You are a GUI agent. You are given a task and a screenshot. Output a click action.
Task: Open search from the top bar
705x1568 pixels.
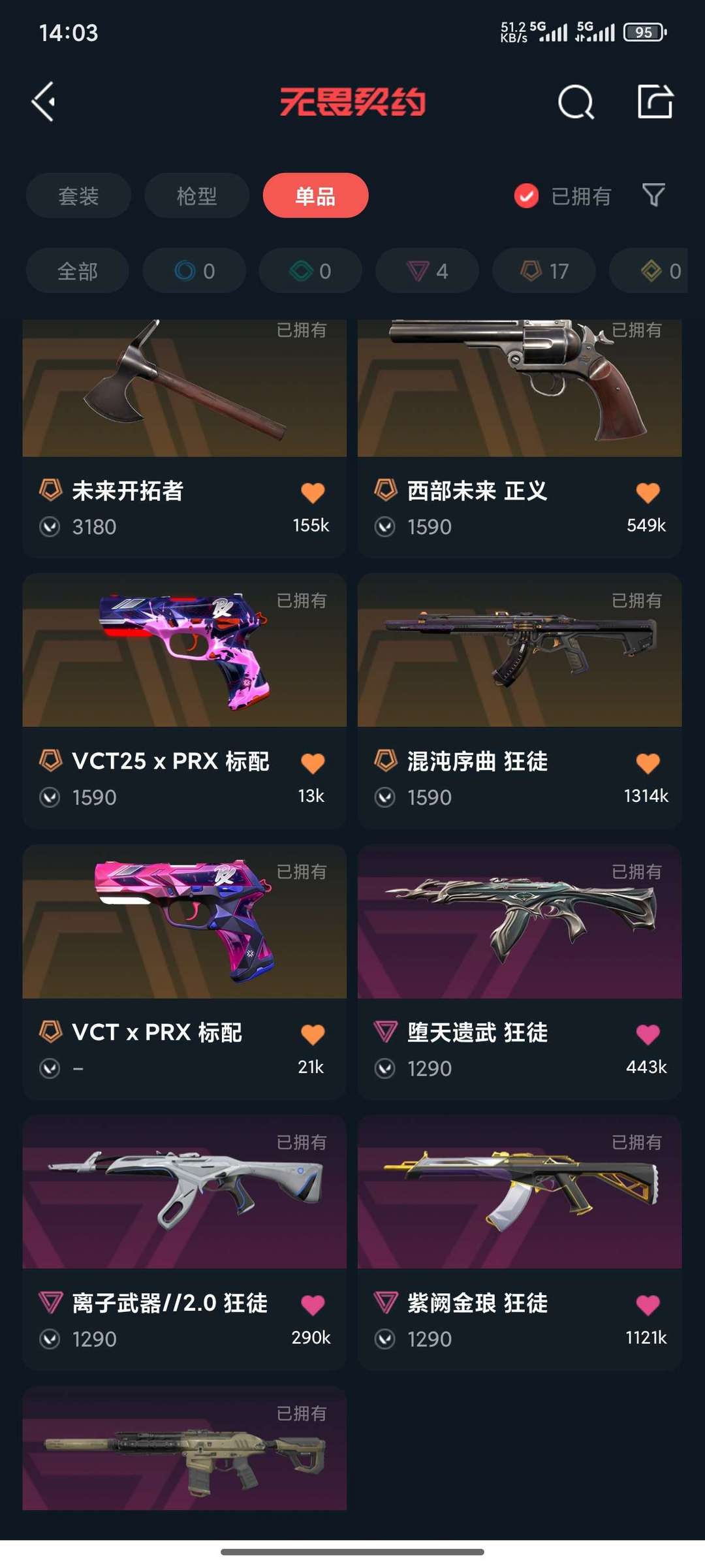(576, 102)
